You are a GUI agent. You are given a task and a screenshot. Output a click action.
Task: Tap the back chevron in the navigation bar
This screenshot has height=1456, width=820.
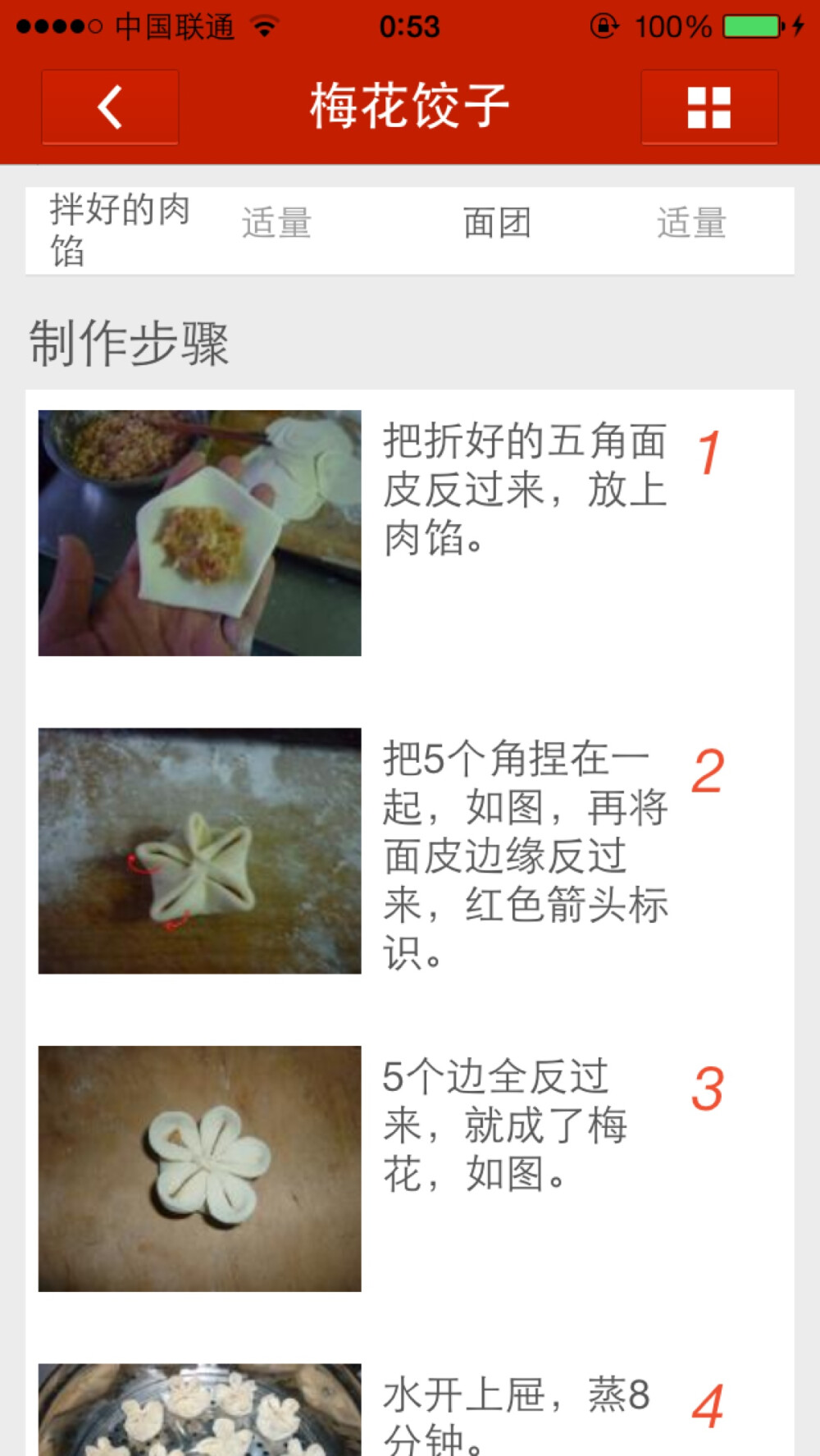pyautogui.click(x=109, y=107)
